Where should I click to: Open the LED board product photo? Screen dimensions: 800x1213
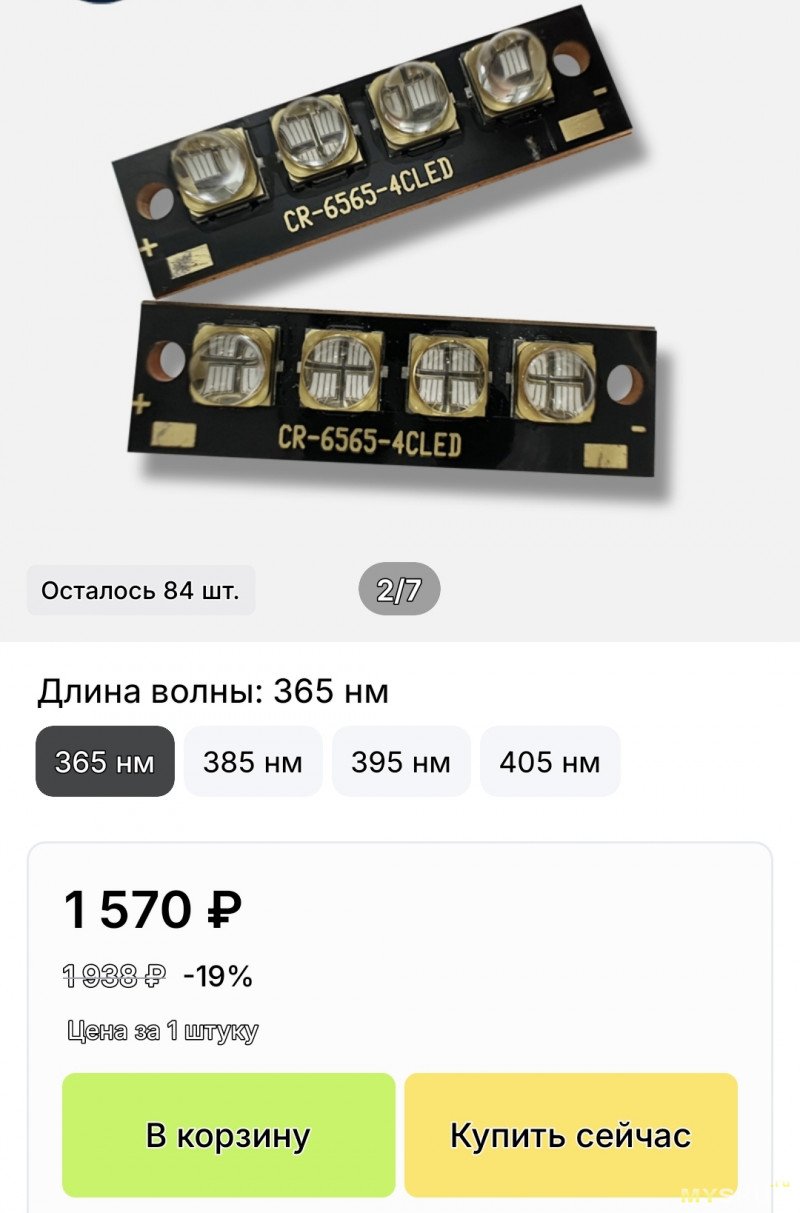pos(400,280)
